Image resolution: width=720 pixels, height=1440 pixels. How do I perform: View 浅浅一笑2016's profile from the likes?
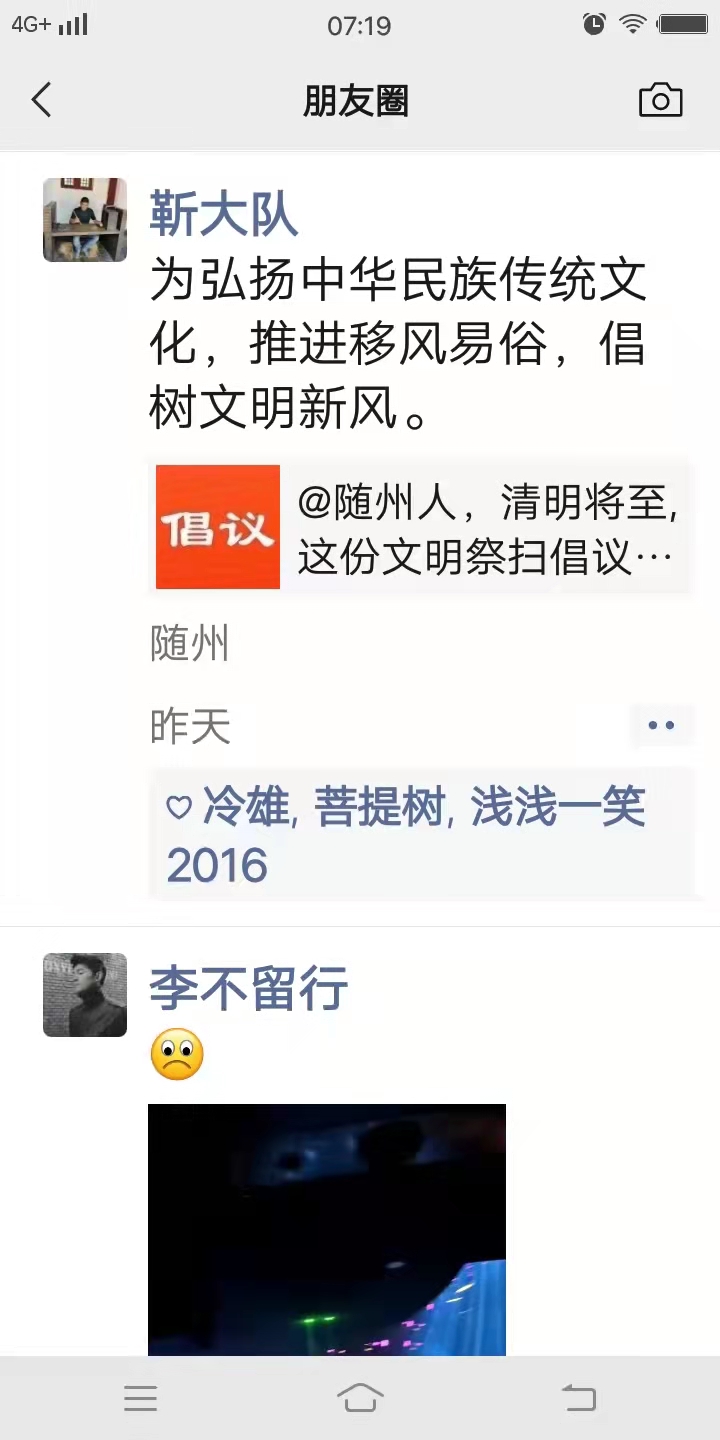[406, 836]
